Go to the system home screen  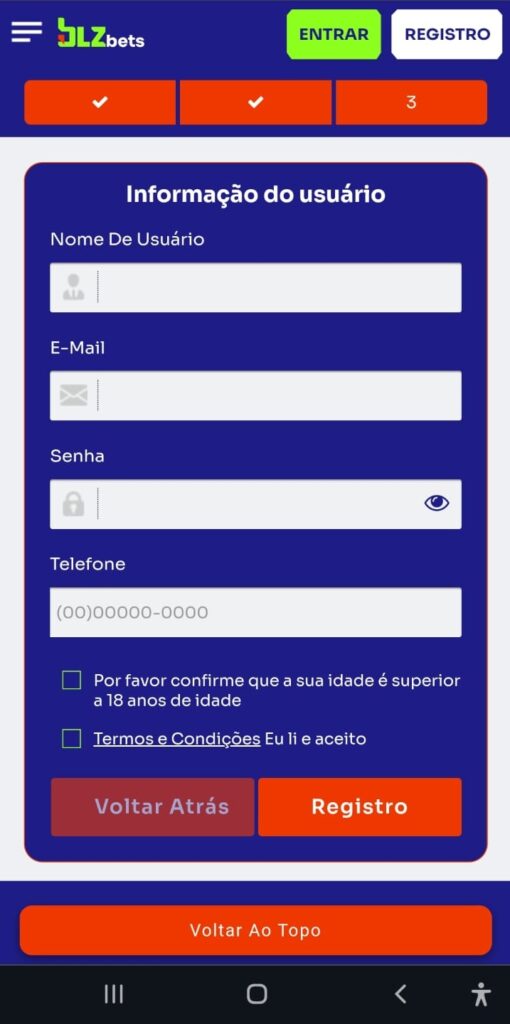tap(257, 994)
